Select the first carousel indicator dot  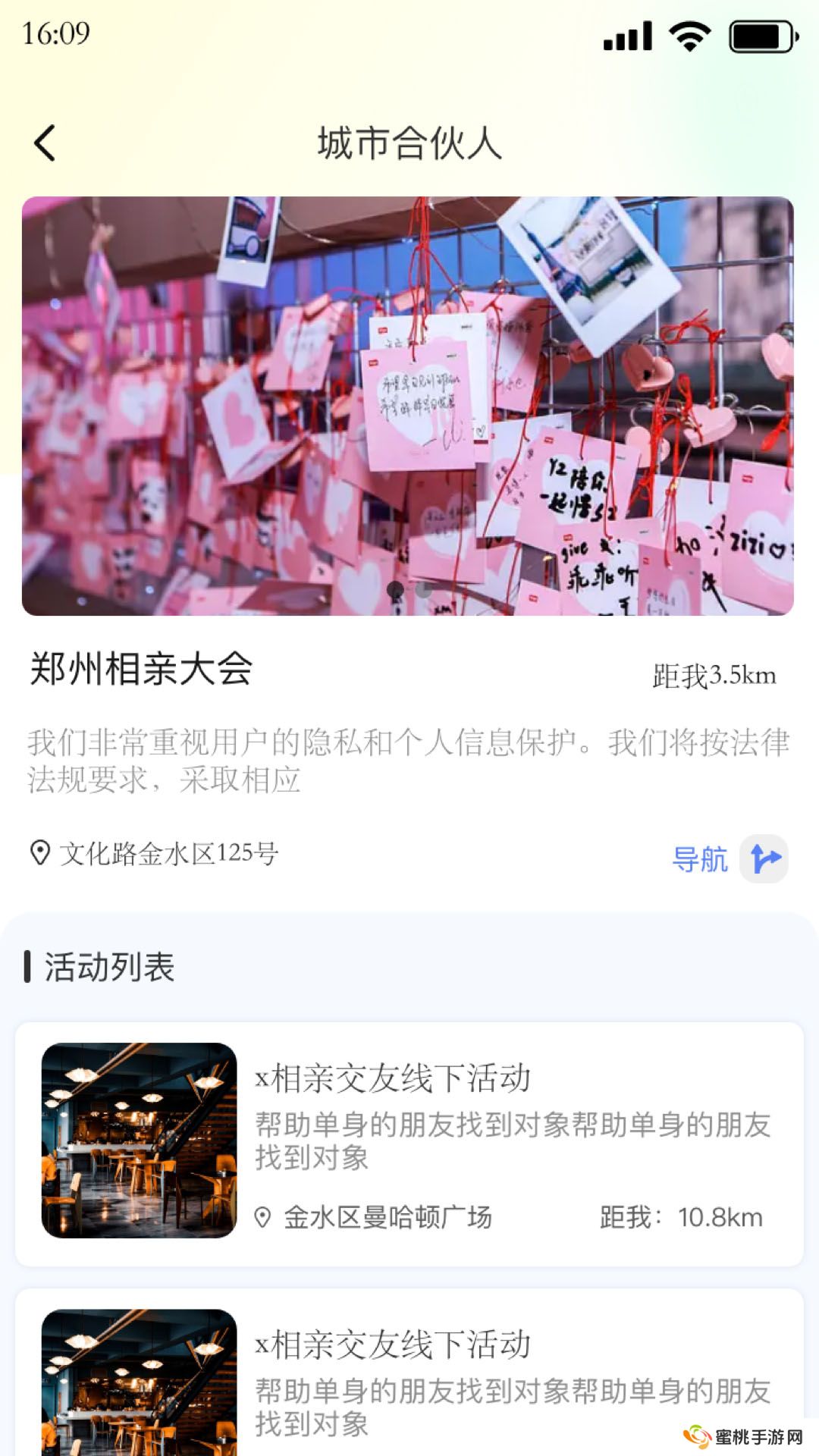click(x=395, y=588)
